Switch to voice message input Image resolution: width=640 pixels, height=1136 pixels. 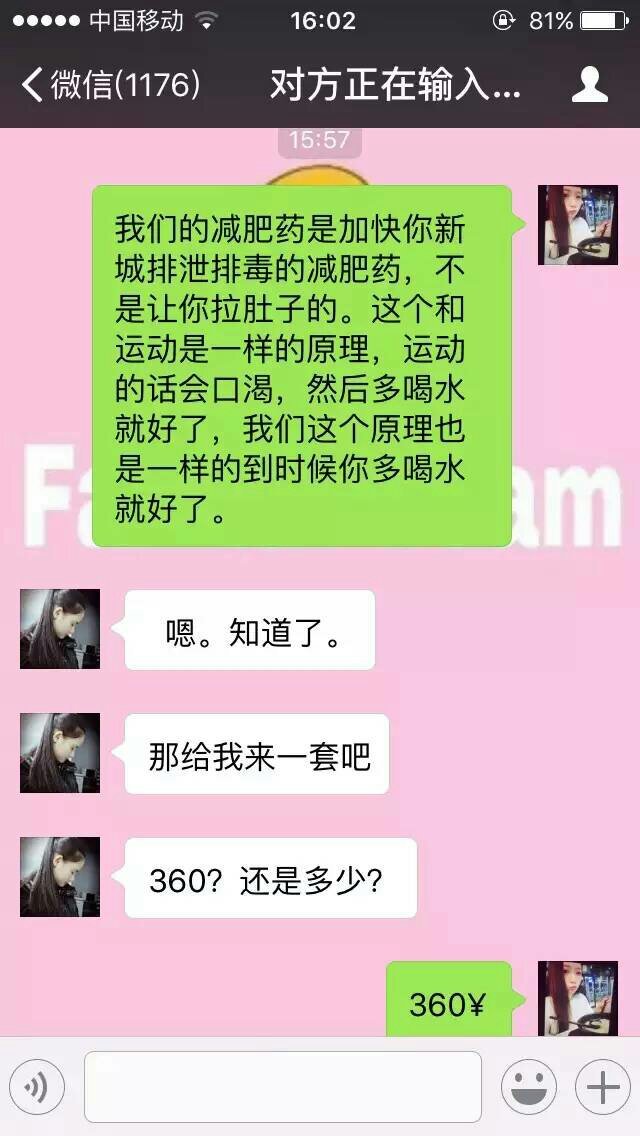(x=37, y=1087)
